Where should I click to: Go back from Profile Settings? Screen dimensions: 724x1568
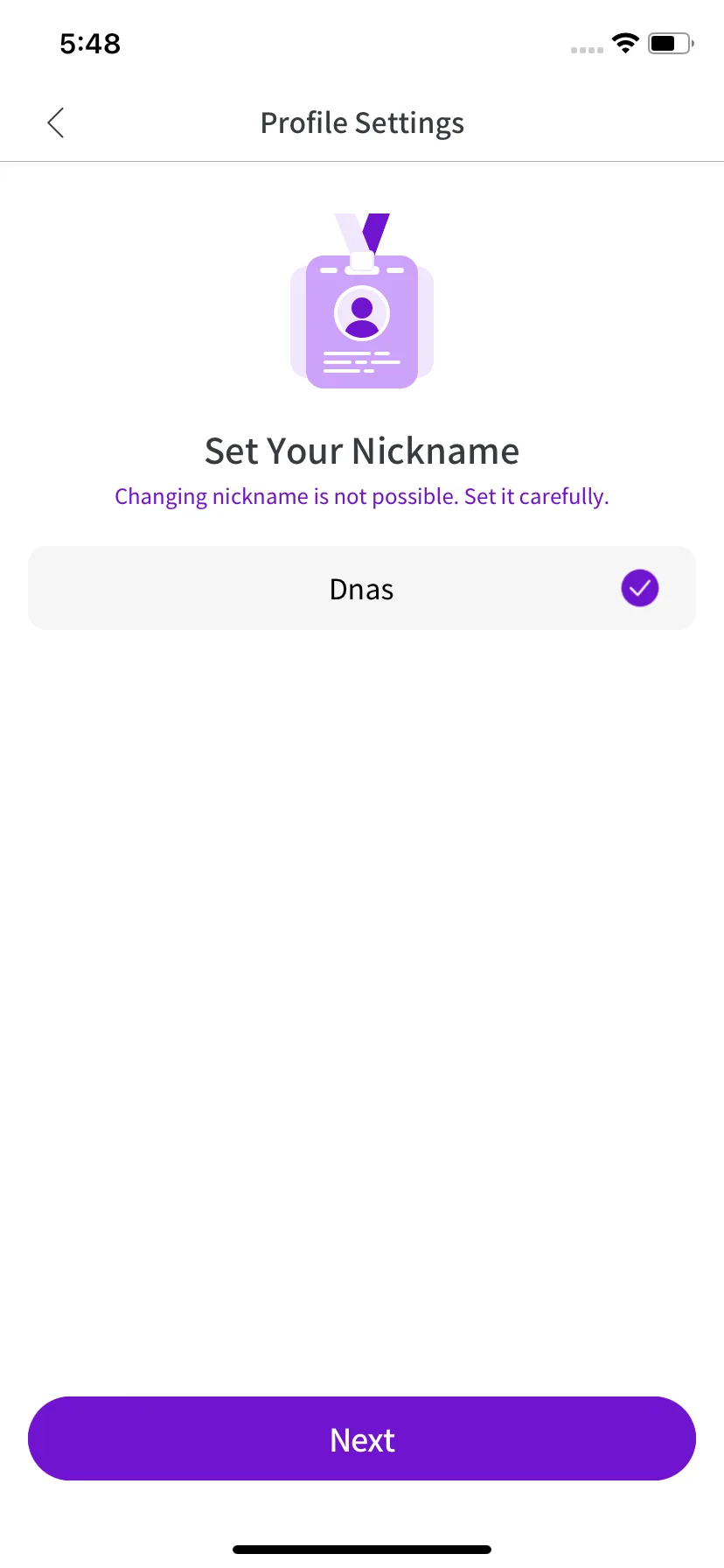56,123
